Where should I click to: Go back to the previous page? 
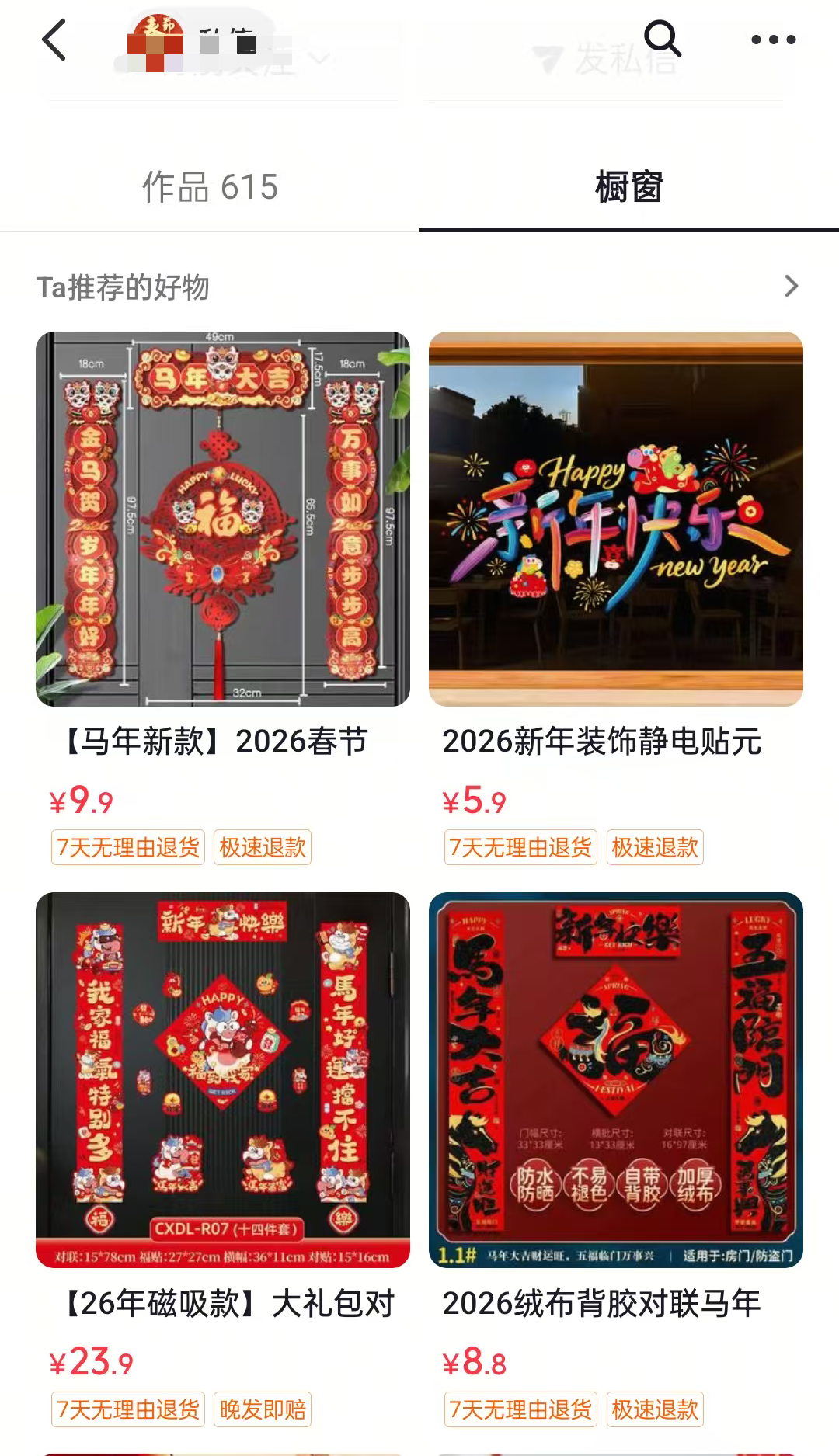click(x=54, y=40)
